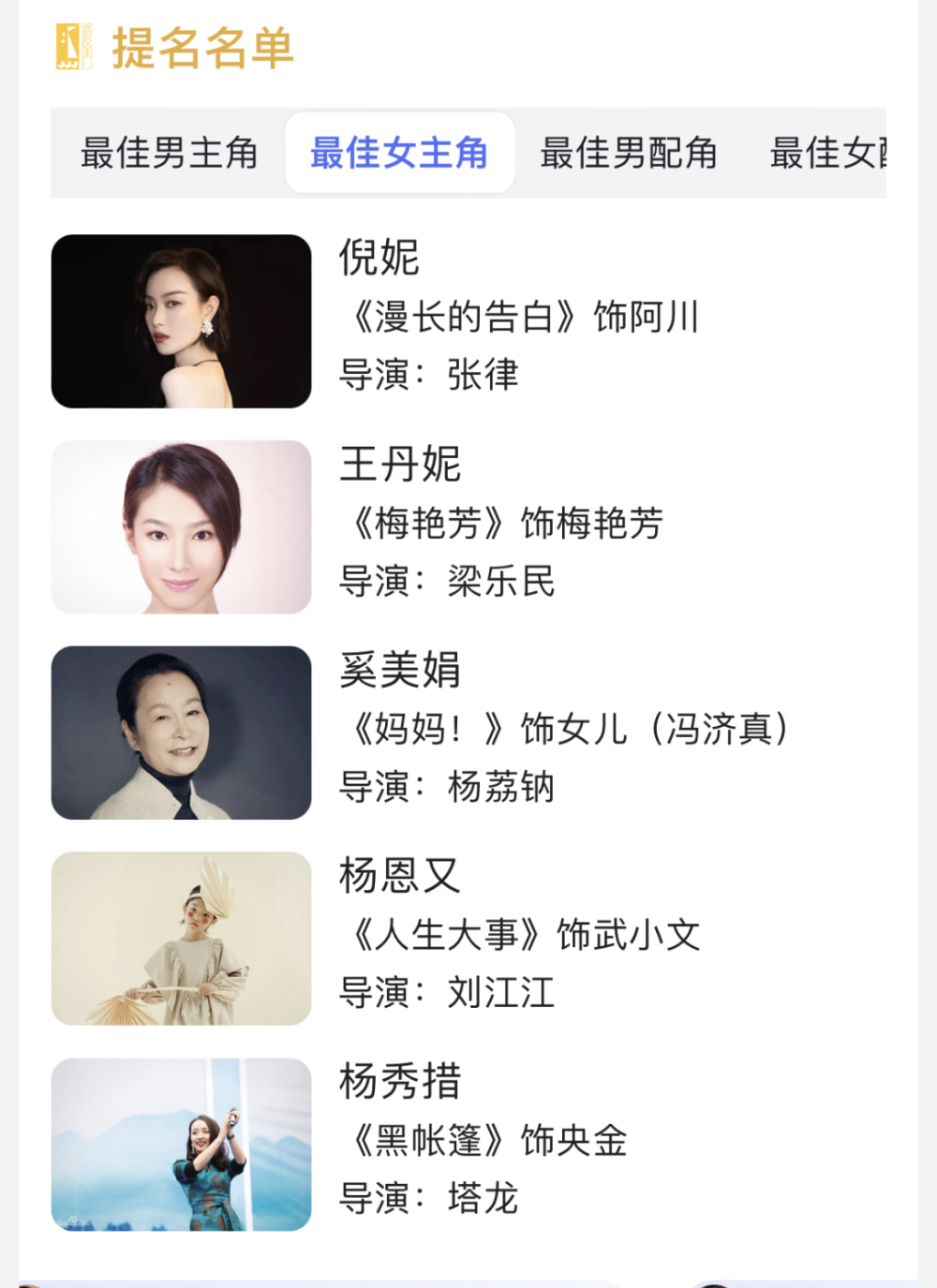Viewport: 937px width, 1288px height.
Task: Switch to the 最佳男主角 tab
Action: pyautogui.click(x=169, y=153)
